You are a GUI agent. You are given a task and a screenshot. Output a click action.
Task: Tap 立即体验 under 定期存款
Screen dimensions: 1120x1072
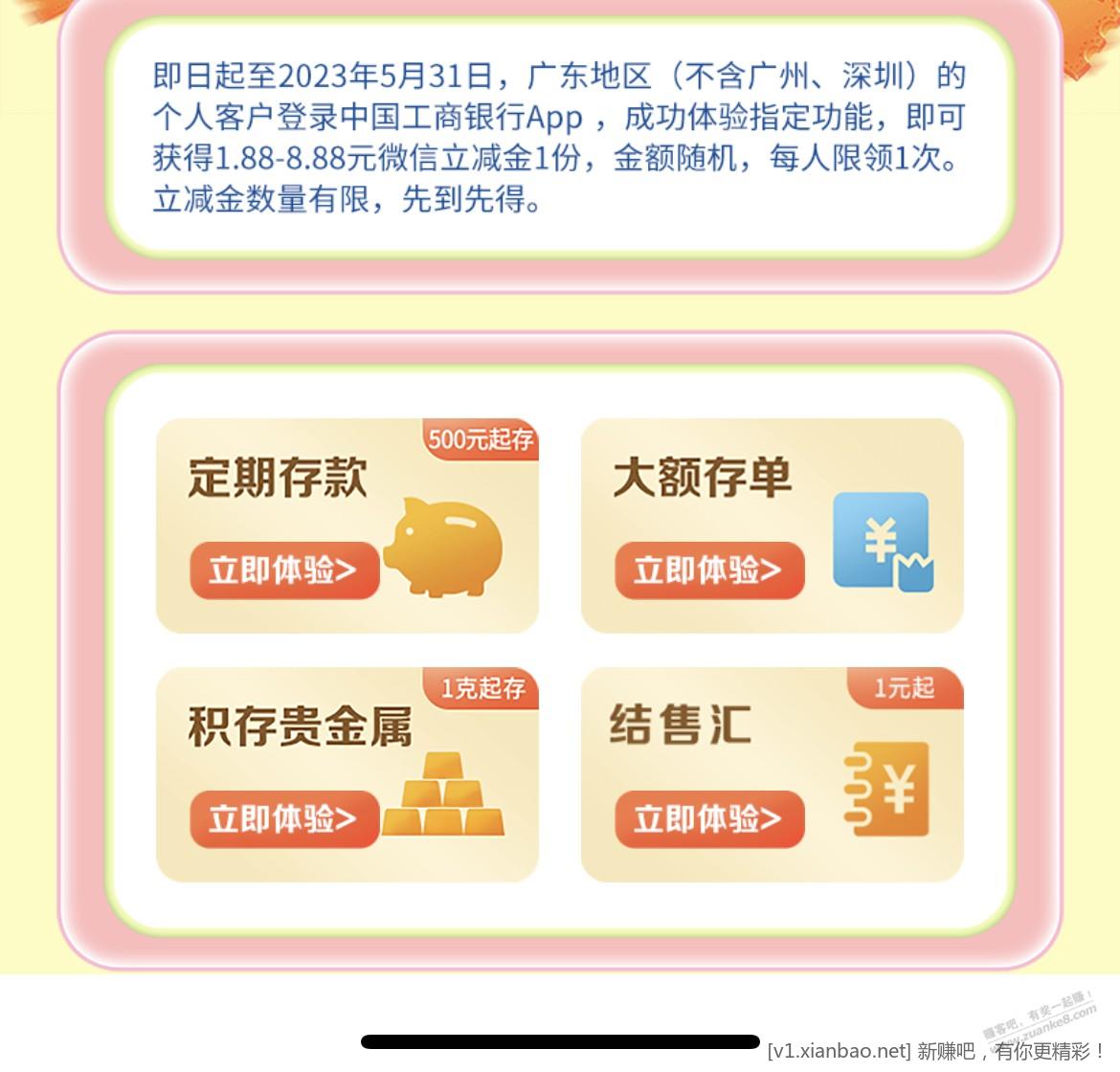click(x=284, y=570)
